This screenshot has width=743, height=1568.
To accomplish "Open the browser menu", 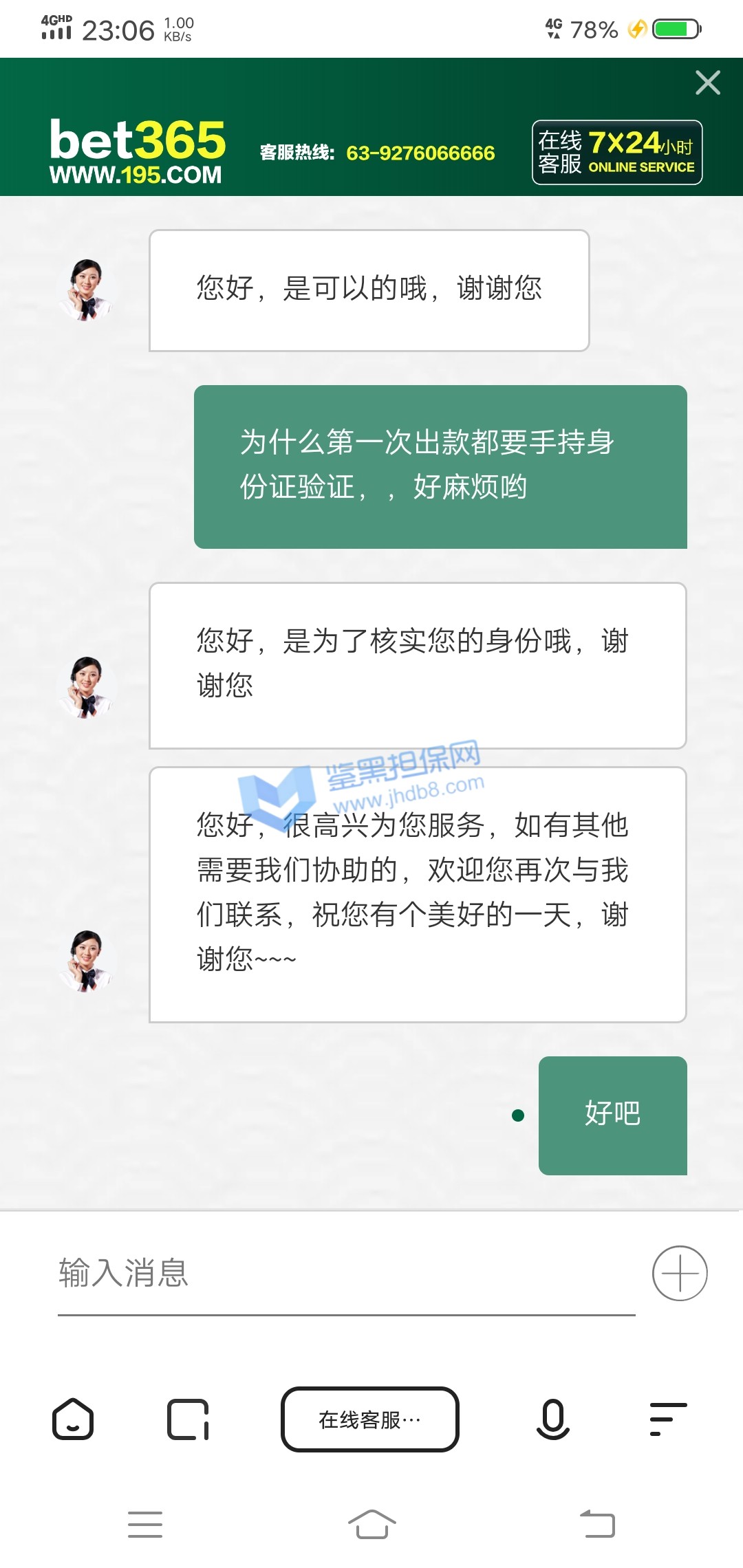I will pyautogui.click(x=668, y=1419).
